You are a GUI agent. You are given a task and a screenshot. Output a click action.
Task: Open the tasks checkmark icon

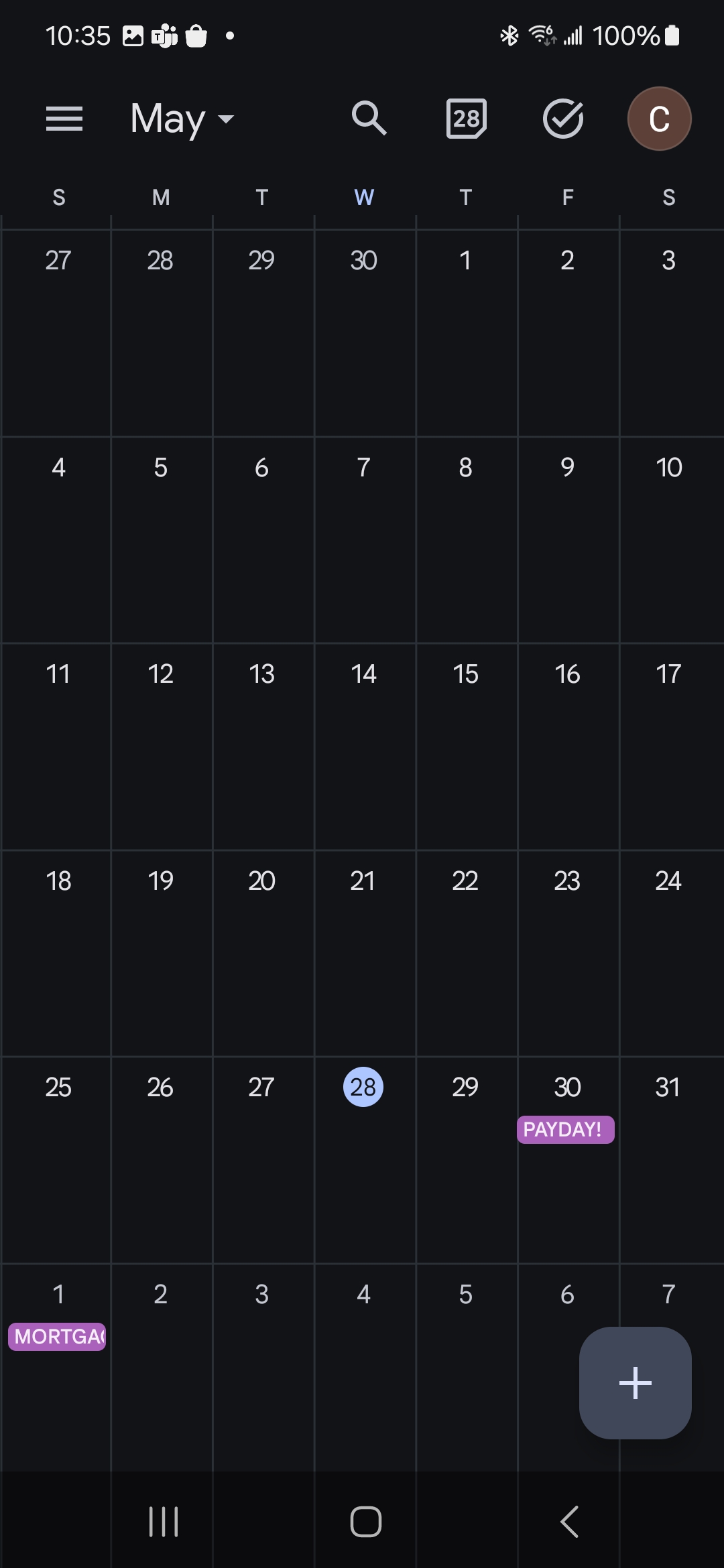tap(562, 119)
